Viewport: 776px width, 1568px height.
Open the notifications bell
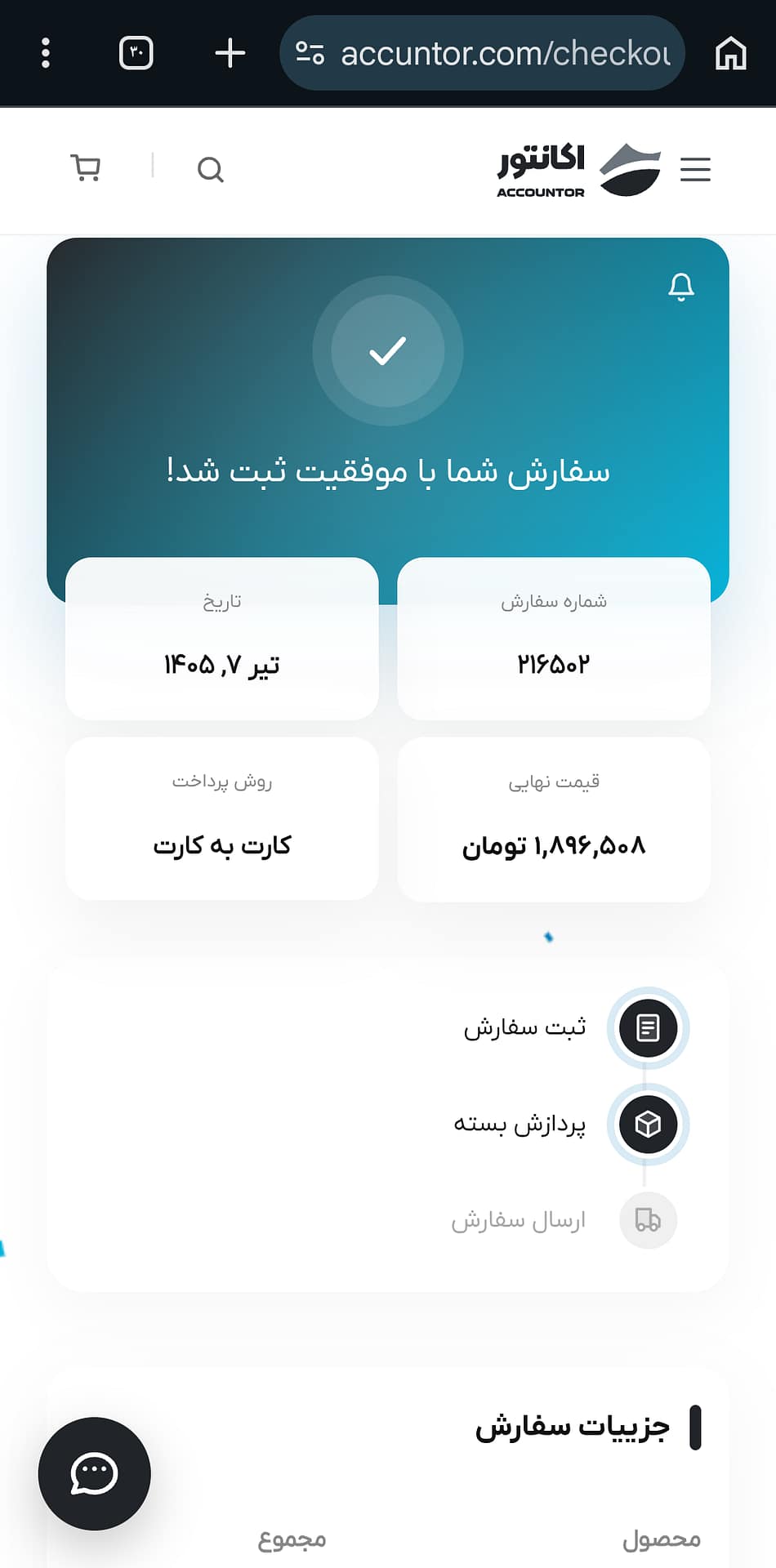point(681,287)
